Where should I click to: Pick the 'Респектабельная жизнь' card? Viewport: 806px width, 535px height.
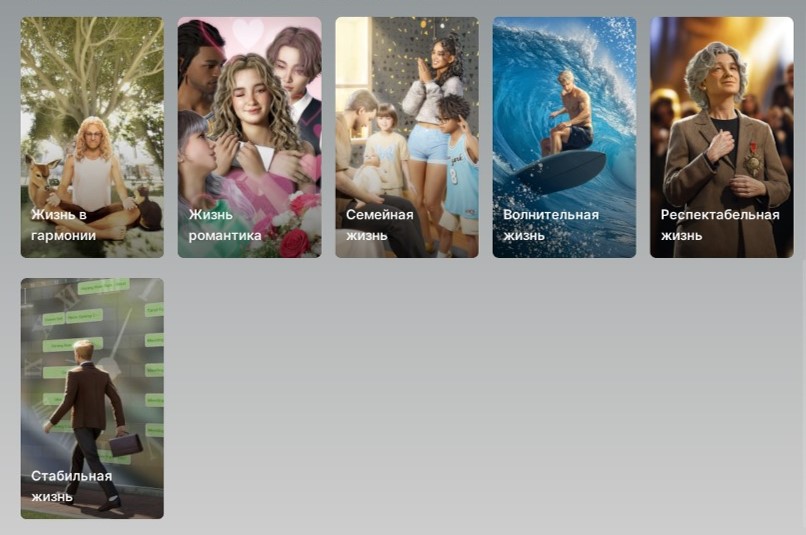point(721,137)
